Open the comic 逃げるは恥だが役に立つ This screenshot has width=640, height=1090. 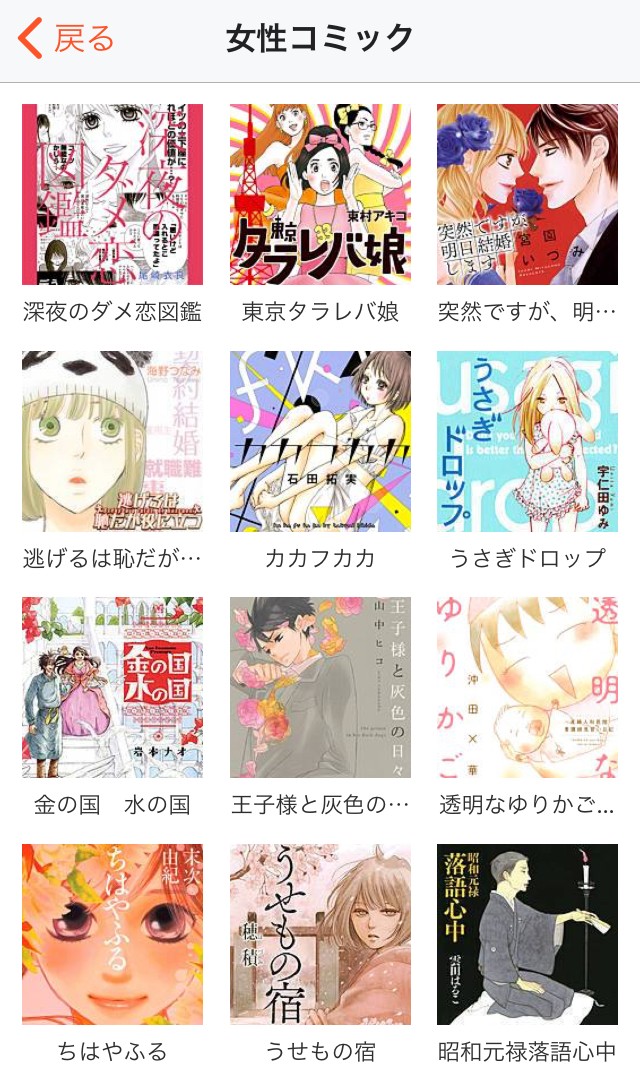(112, 441)
